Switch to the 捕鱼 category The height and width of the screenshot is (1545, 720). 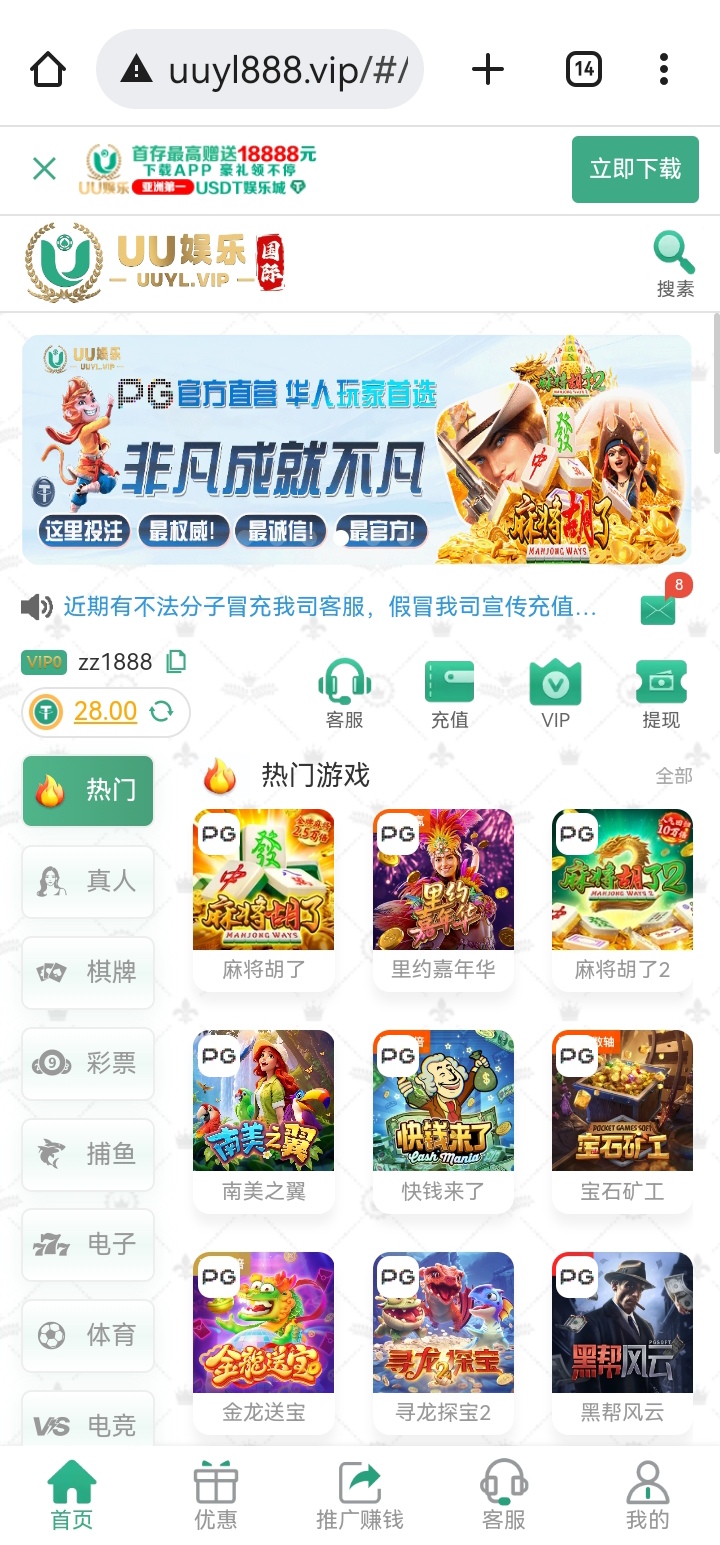point(88,1154)
